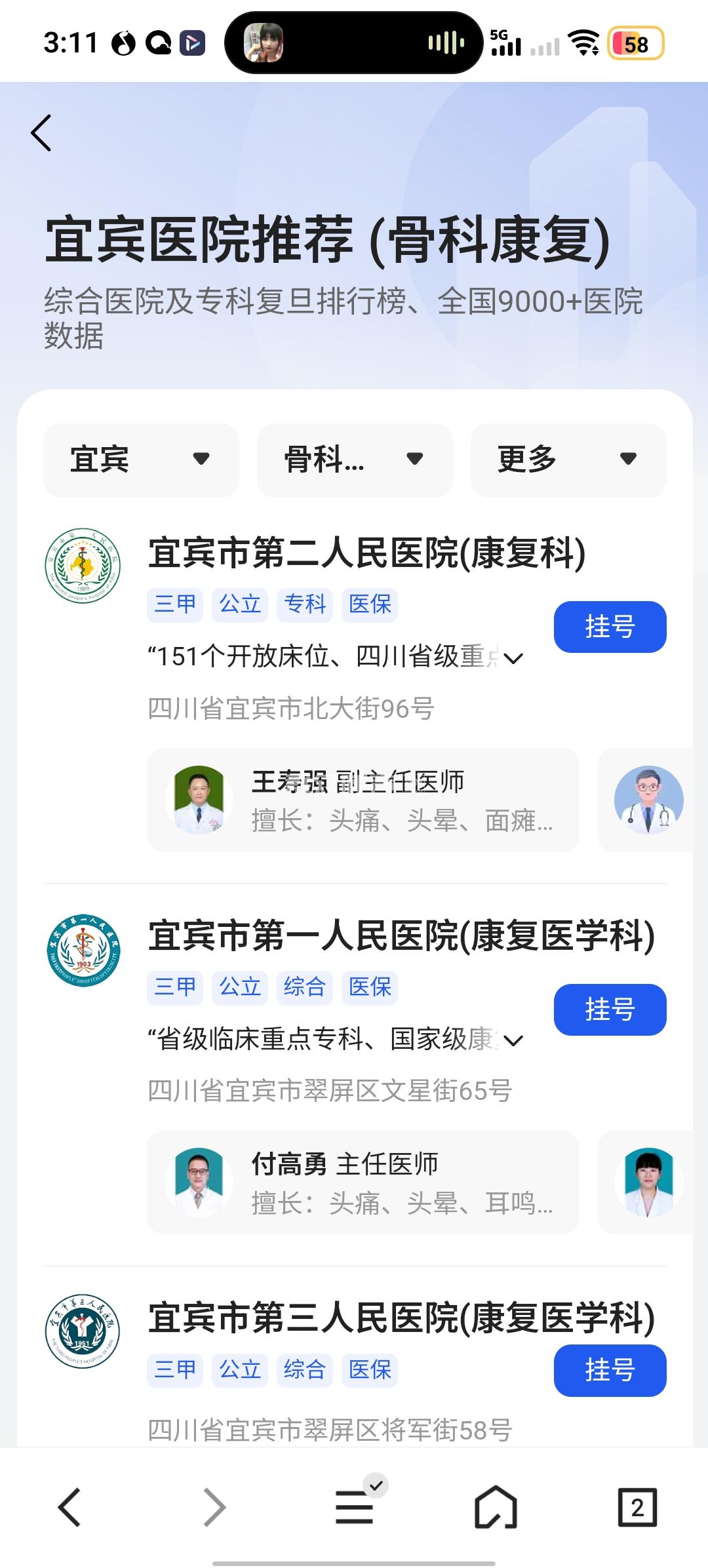
Task: Show the two open browser tabs
Action: (637, 1508)
